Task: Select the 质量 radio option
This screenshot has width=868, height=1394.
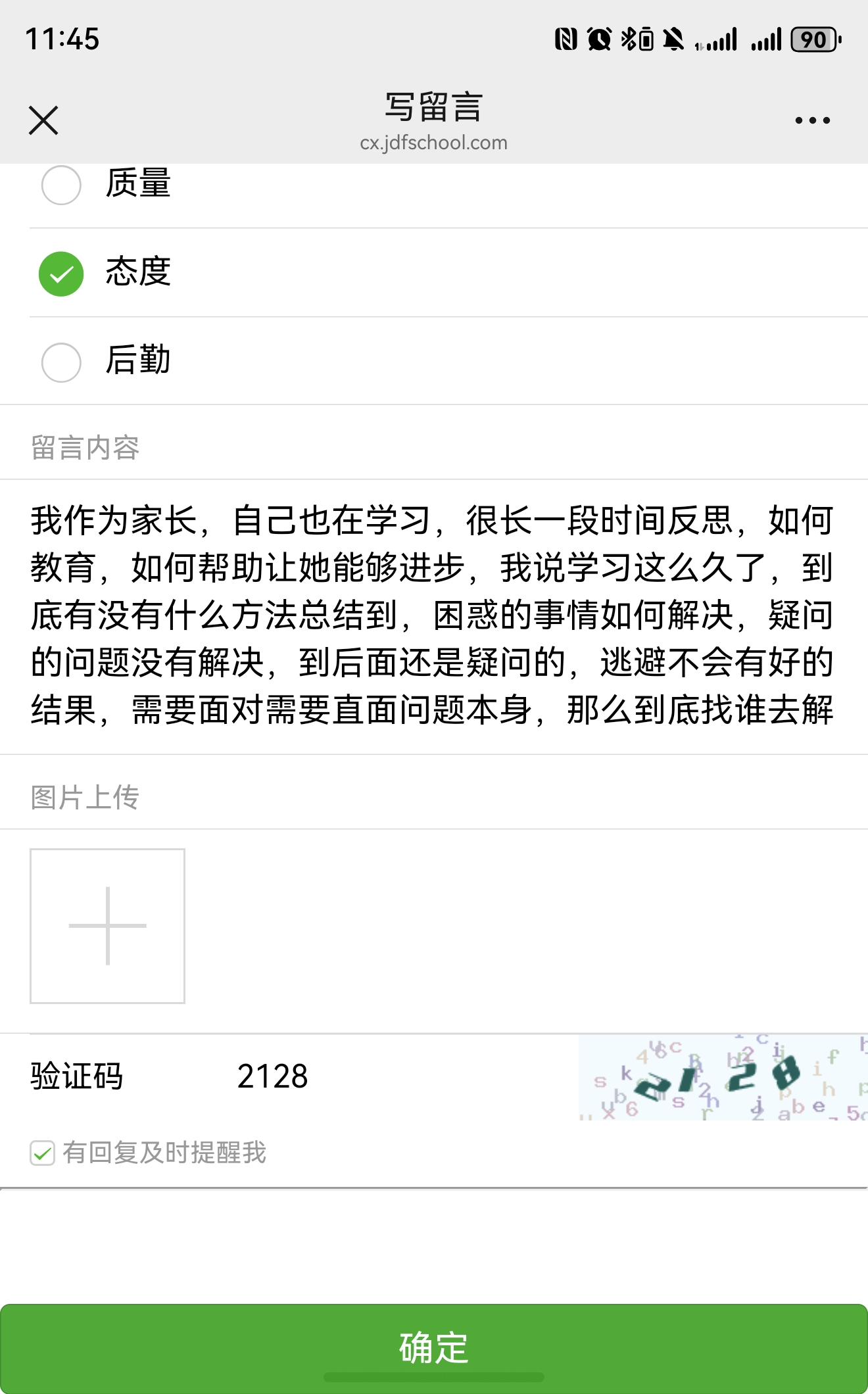Action: pyautogui.click(x=61, y=185)
